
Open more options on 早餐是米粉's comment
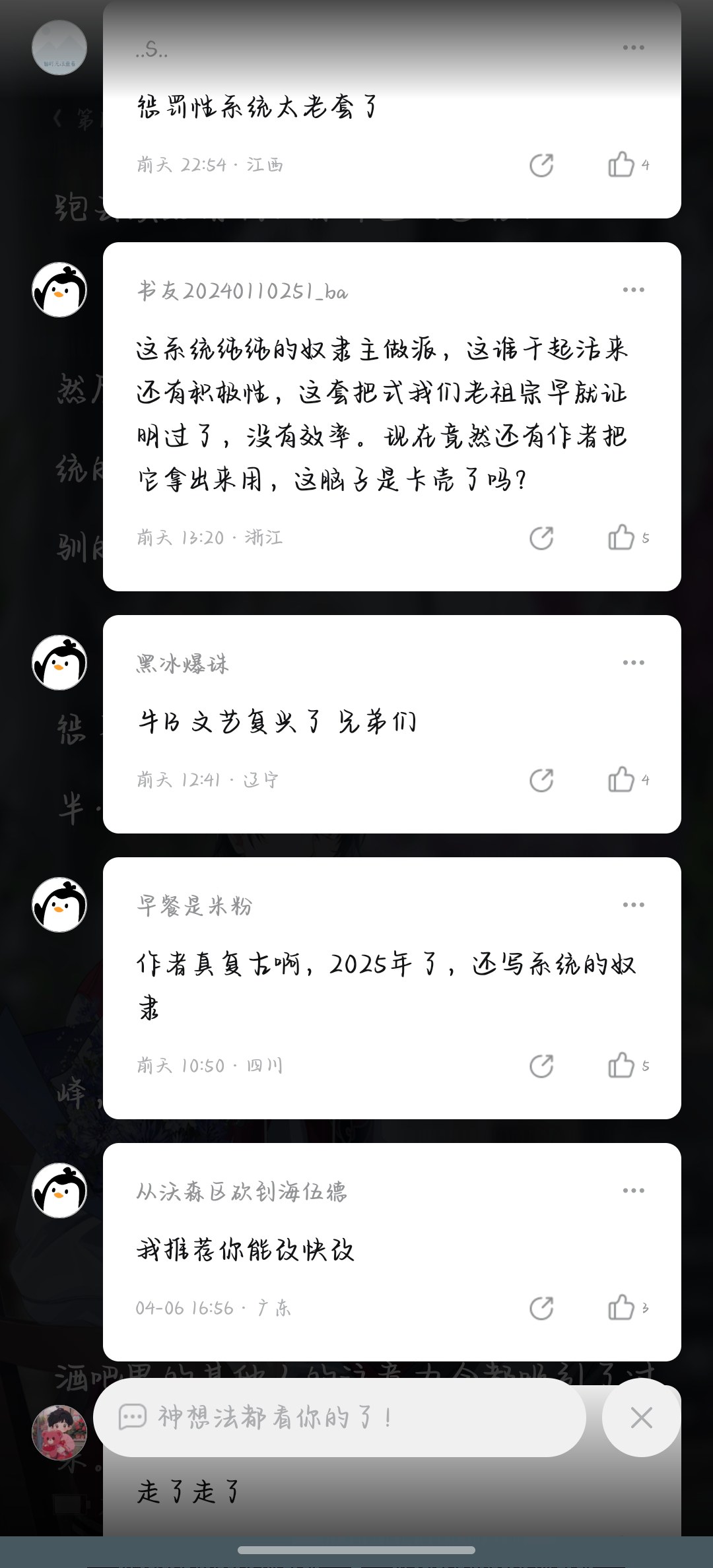click(633, 905)
